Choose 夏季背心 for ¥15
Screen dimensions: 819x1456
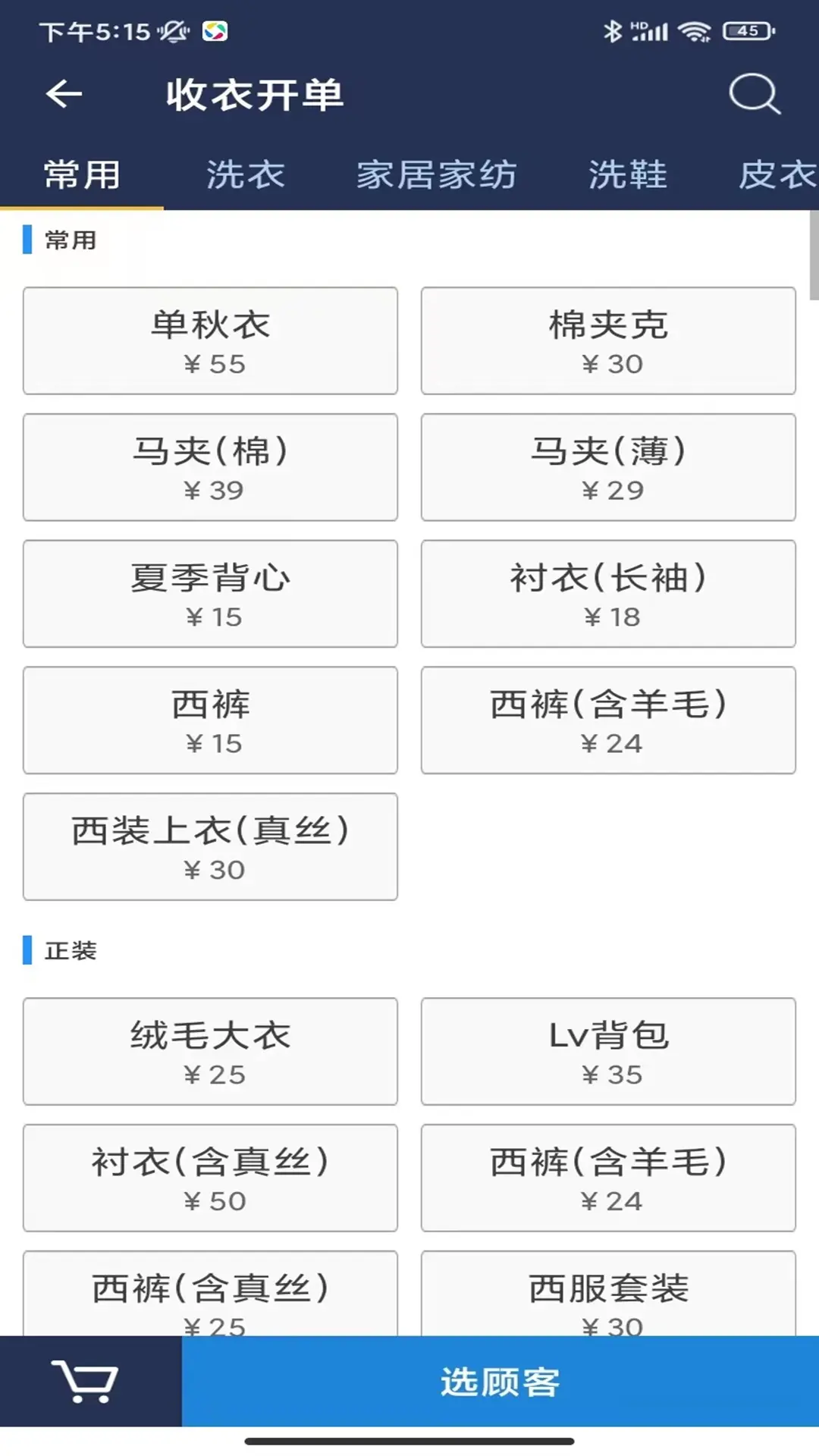pos(209,593)
